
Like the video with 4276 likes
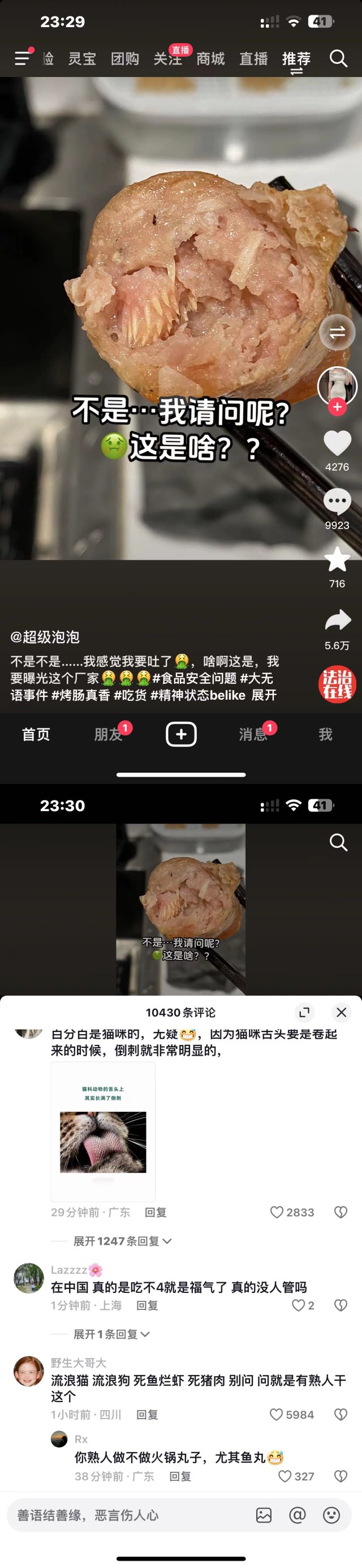(337, 443)
